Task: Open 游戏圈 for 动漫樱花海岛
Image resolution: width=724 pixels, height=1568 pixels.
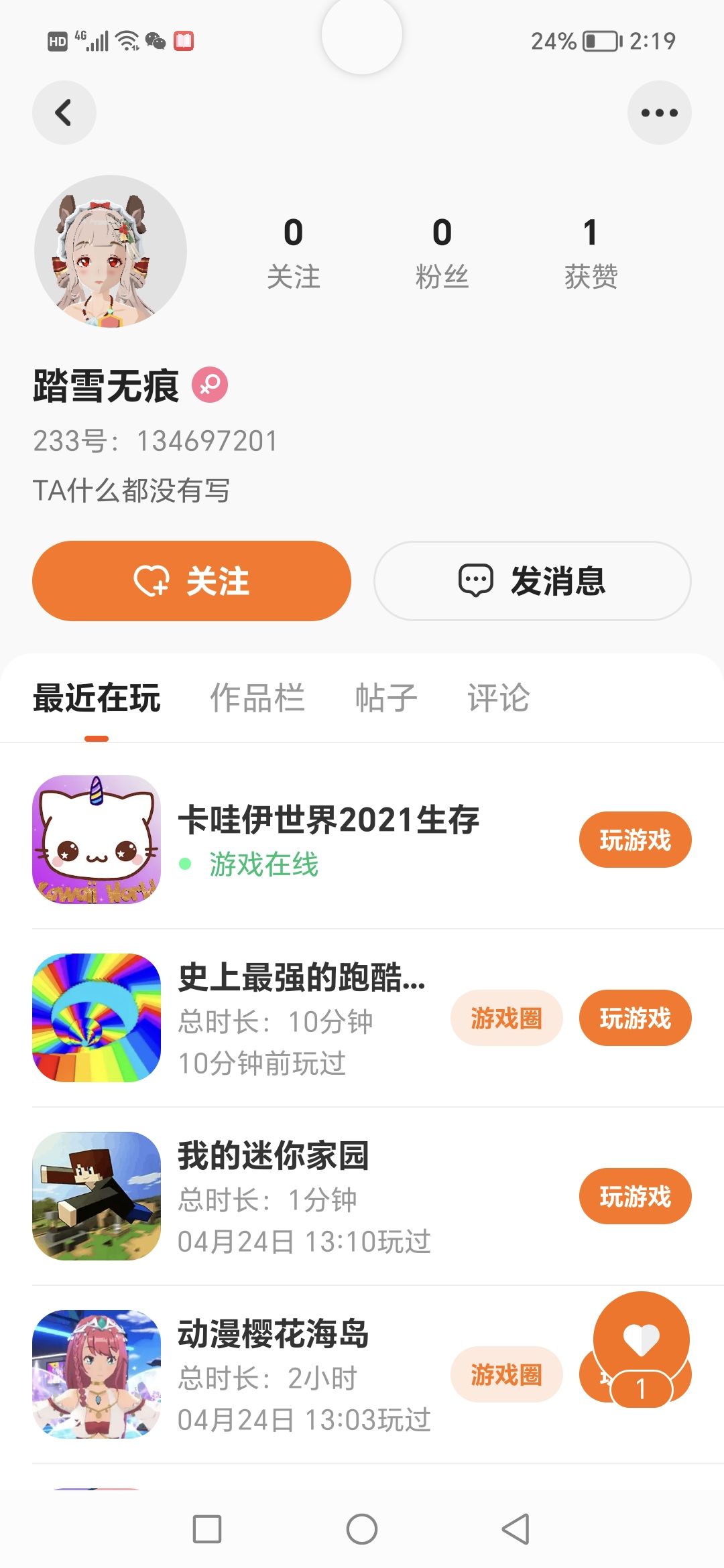Action: (x=506, y=1374)
